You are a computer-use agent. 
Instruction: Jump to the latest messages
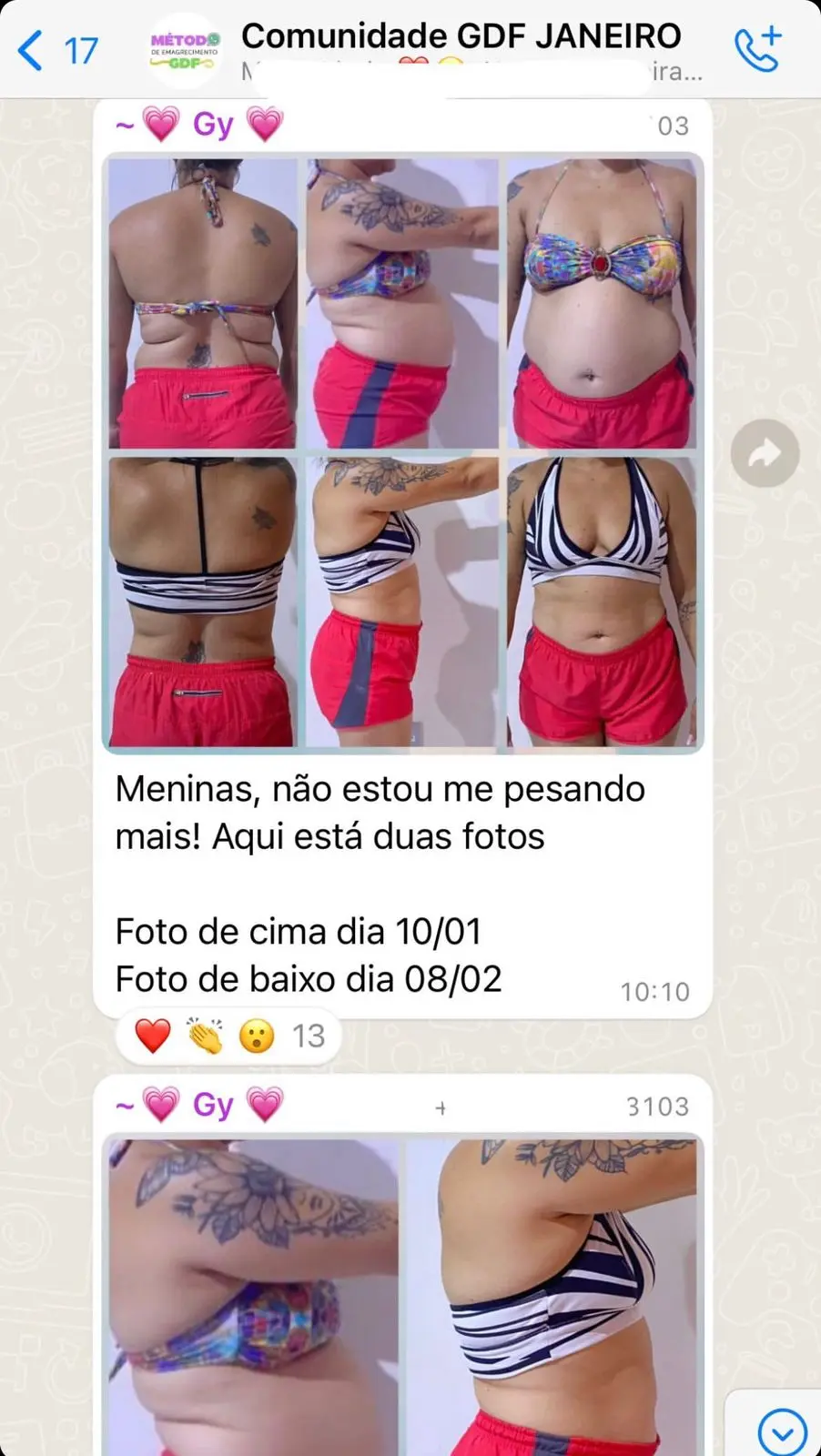pyautogui.click(x=782, y=1432)
